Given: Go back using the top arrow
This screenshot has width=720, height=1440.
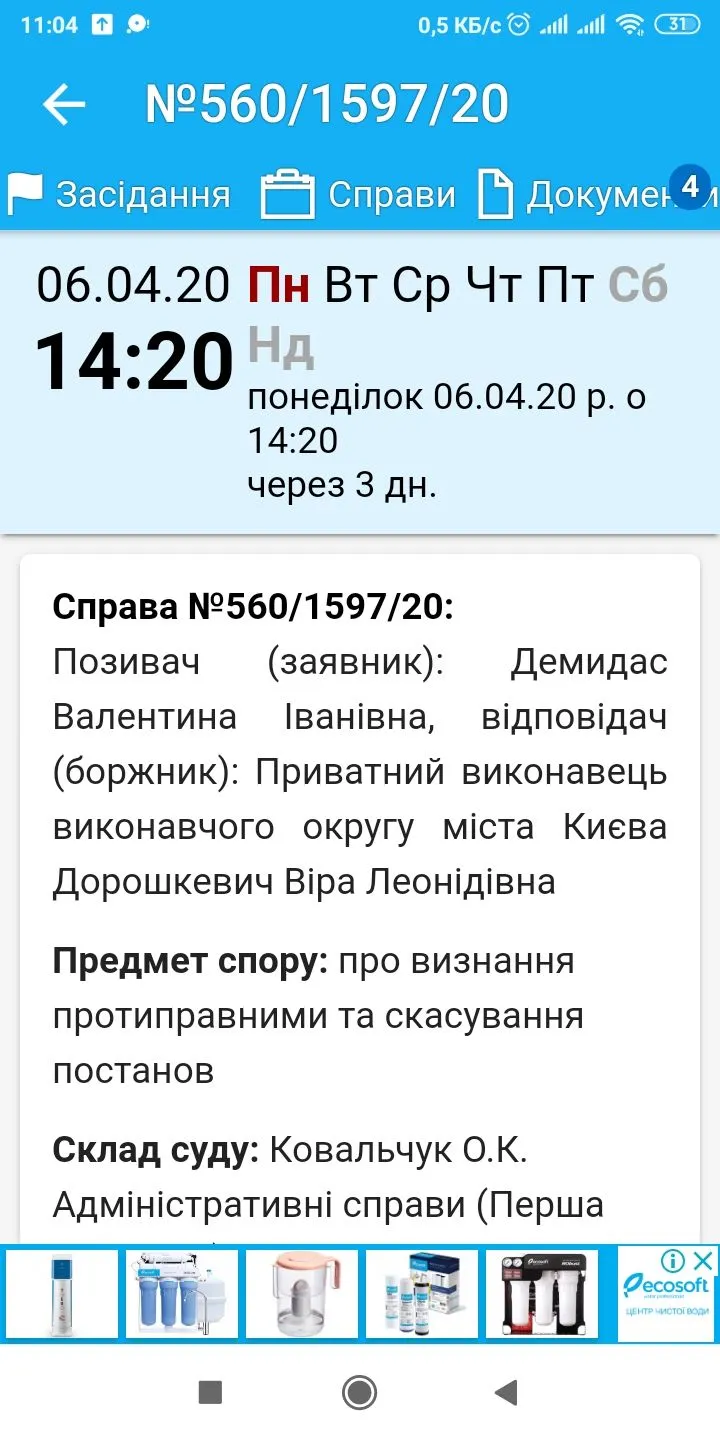Looking at the screenshot, I should coord(64,104).
